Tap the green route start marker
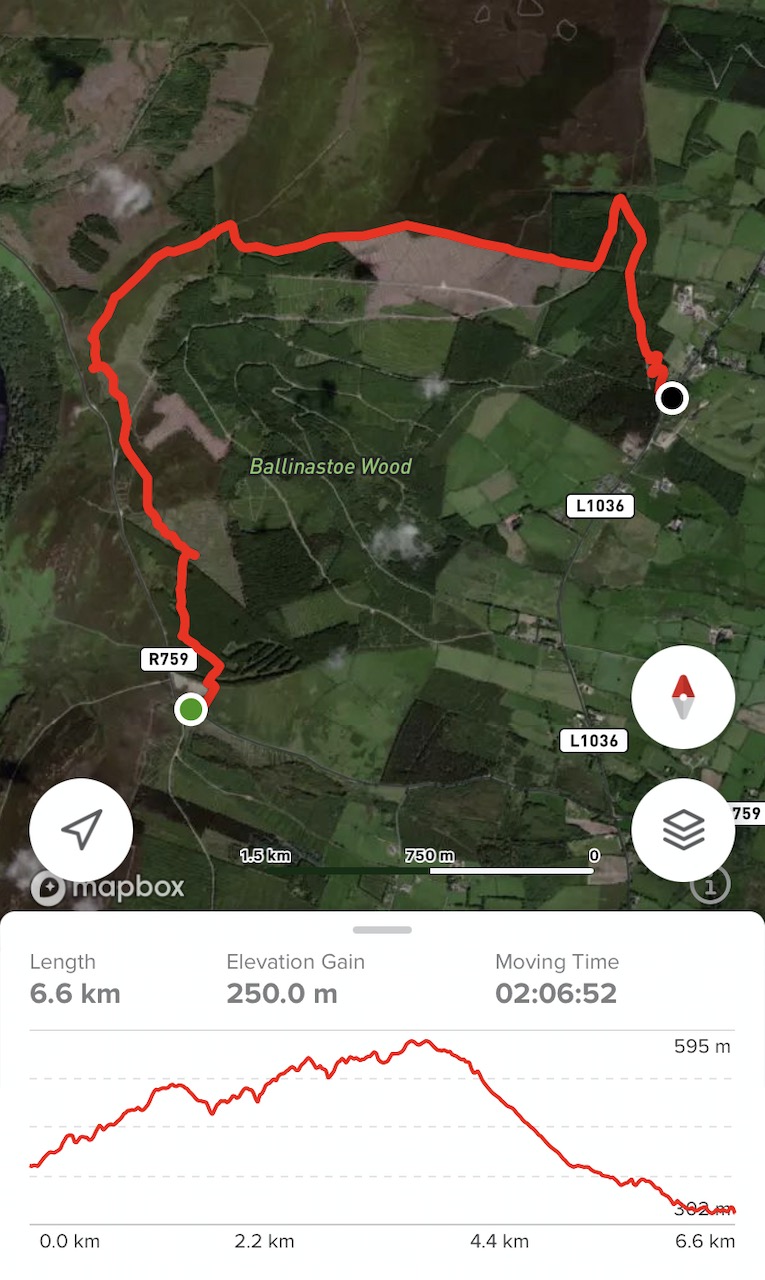This screenshot has width=765, height=1280. [190, 710]
